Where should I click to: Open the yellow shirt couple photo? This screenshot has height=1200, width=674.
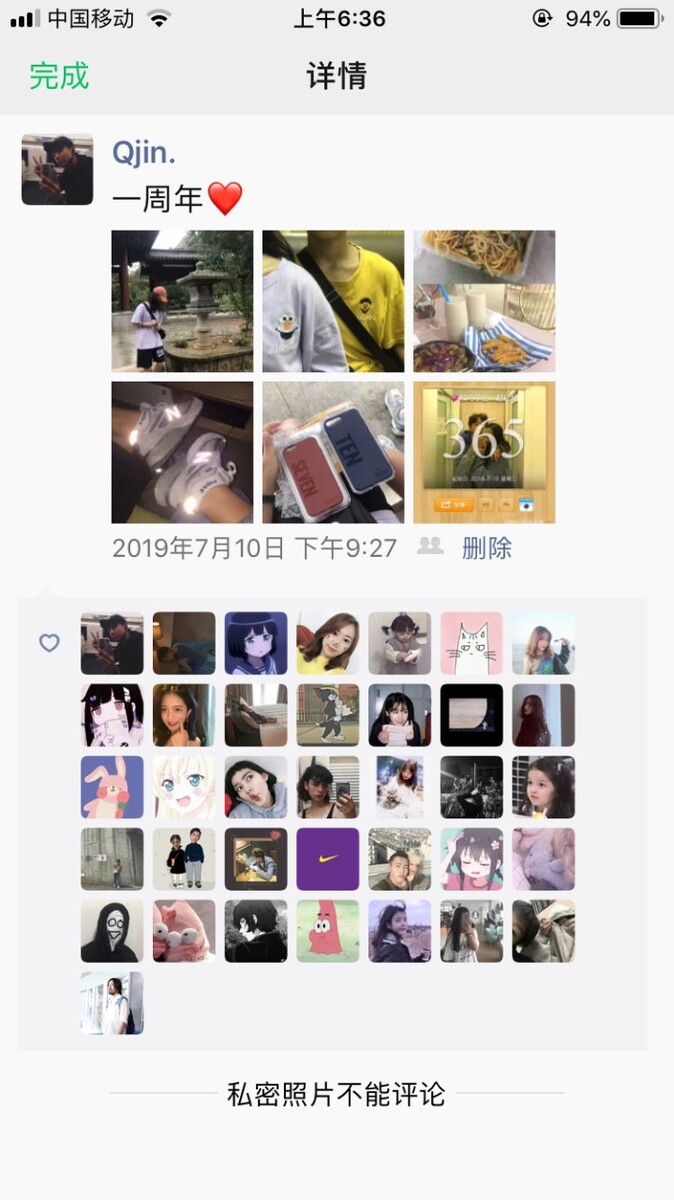coord(333,301)
